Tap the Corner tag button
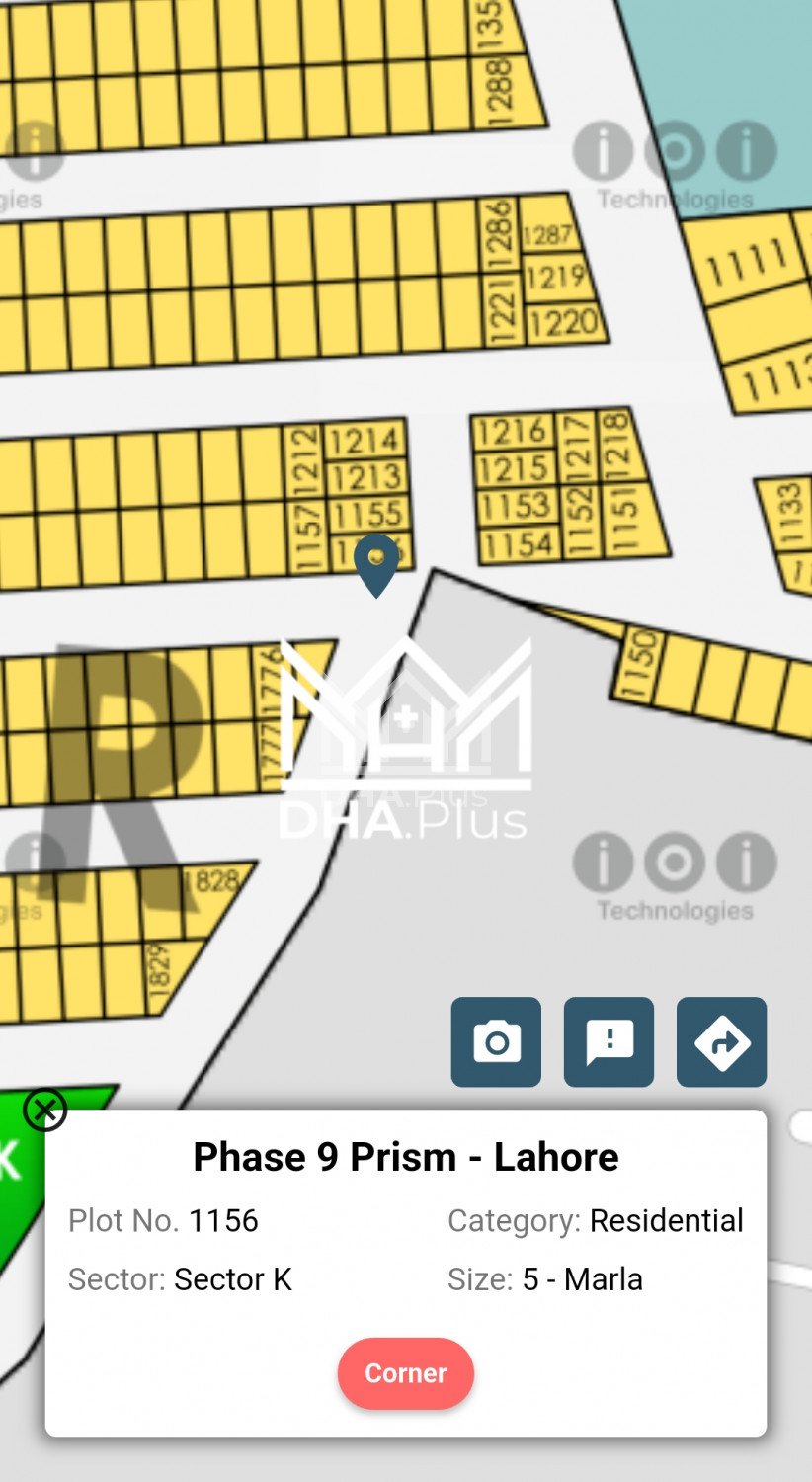Screen dimensions: 812x1482 [406, 1373]
